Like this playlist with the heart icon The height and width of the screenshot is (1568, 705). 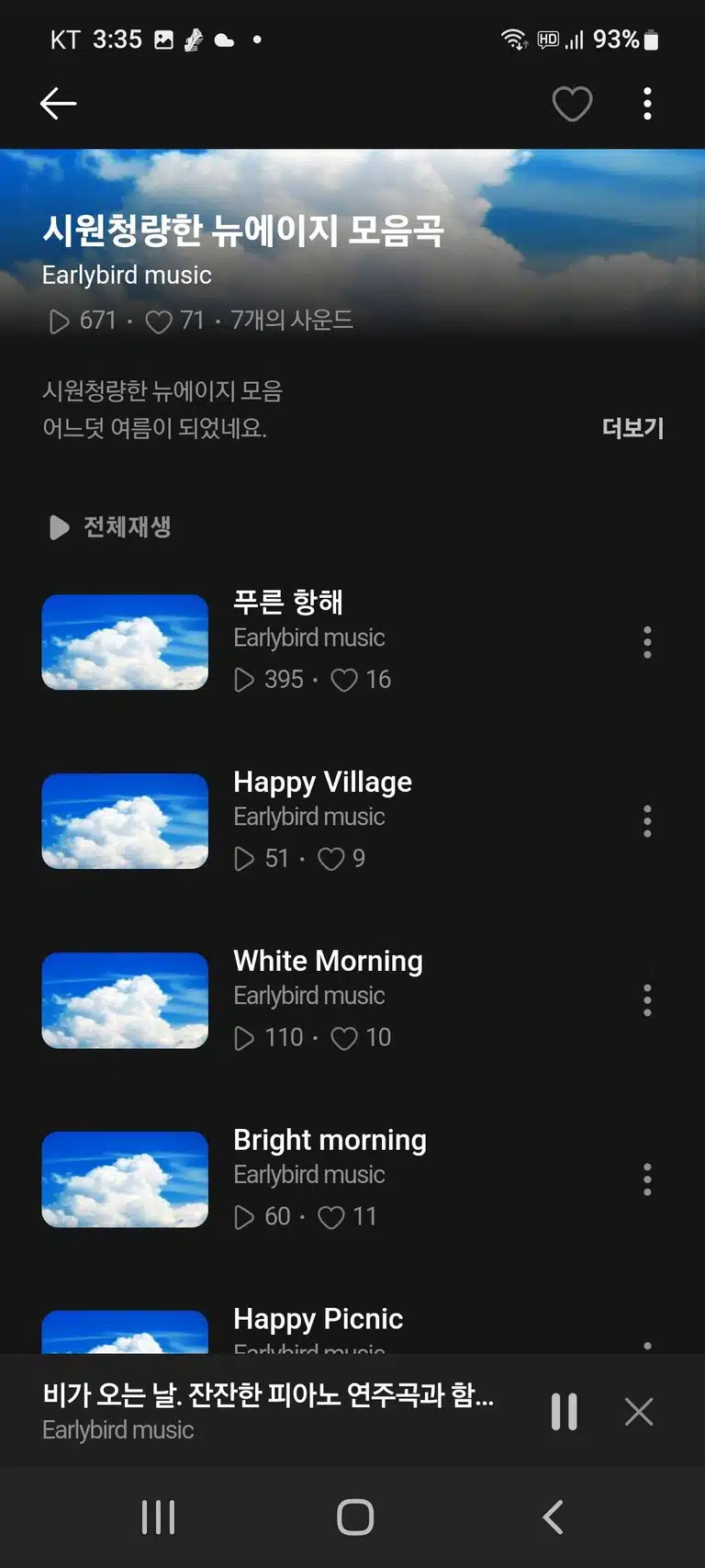(572, 104)
